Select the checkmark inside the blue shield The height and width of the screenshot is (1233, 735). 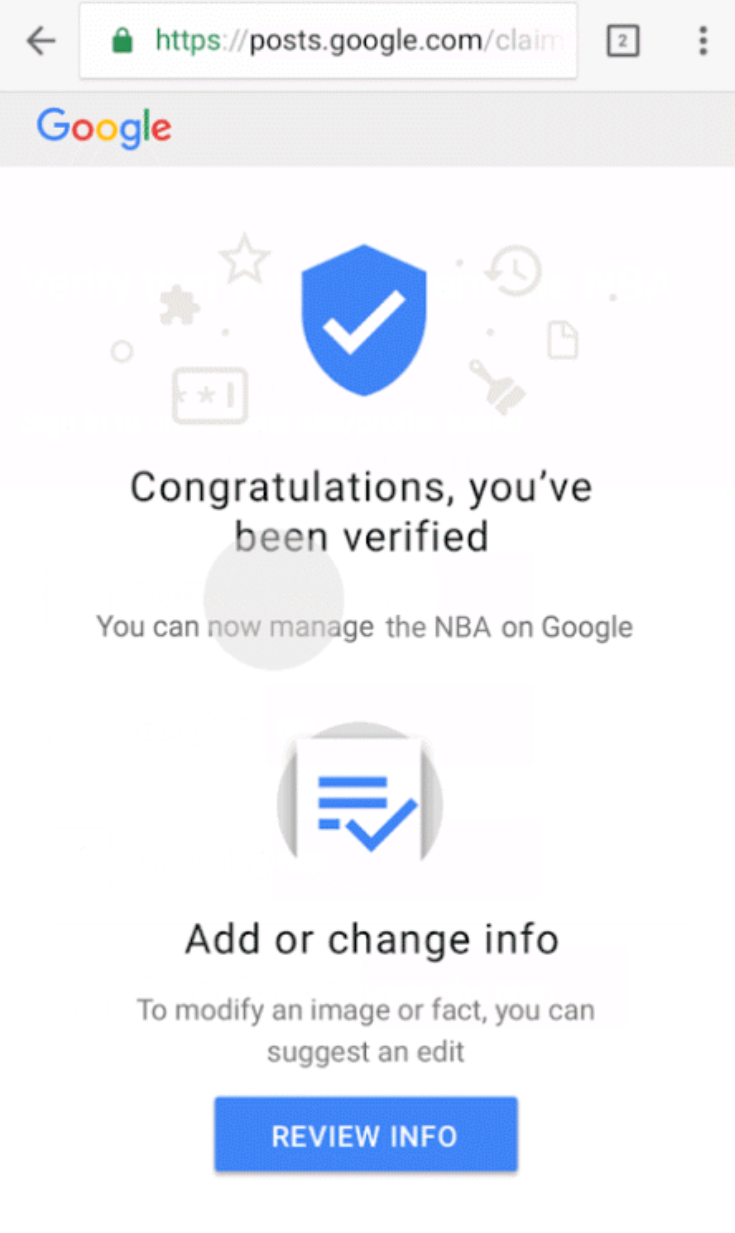(x=364, y=322)
